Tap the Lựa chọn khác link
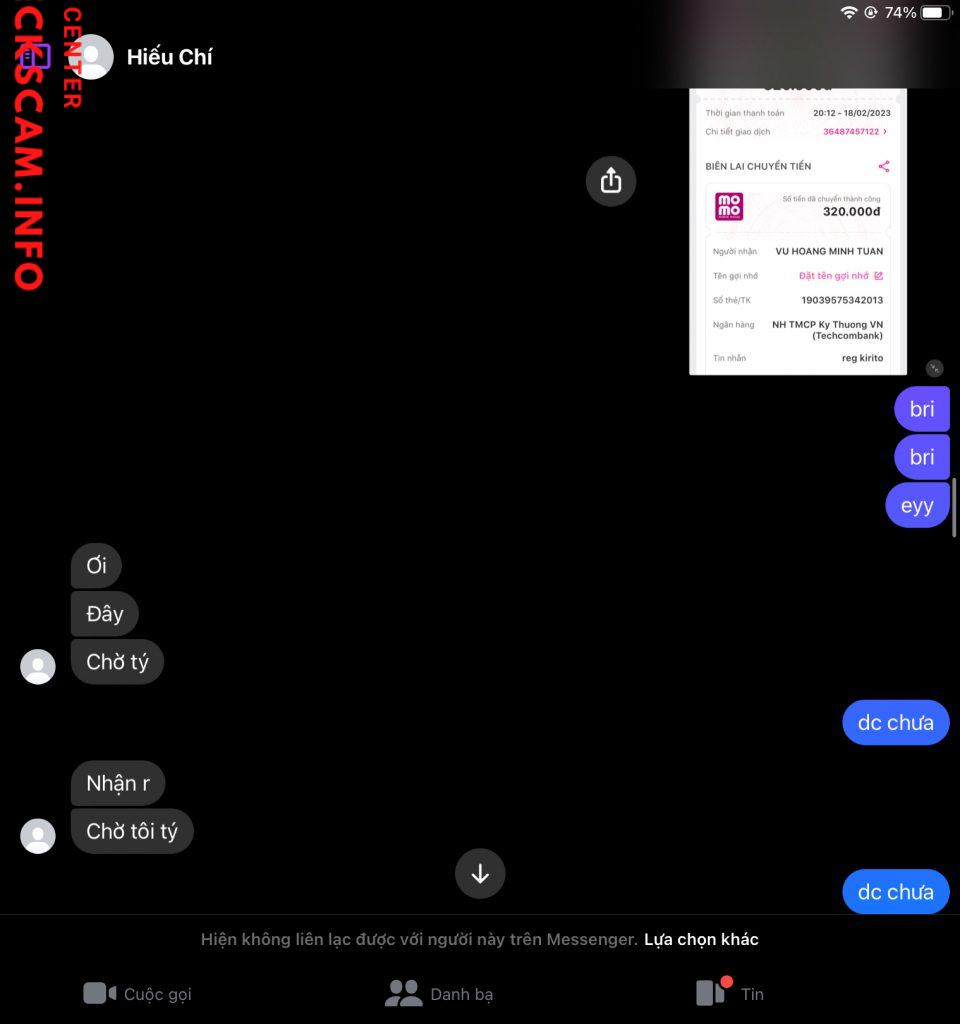Image resolution: width=960 pixels, height=1024 pixels. point(701,939)
